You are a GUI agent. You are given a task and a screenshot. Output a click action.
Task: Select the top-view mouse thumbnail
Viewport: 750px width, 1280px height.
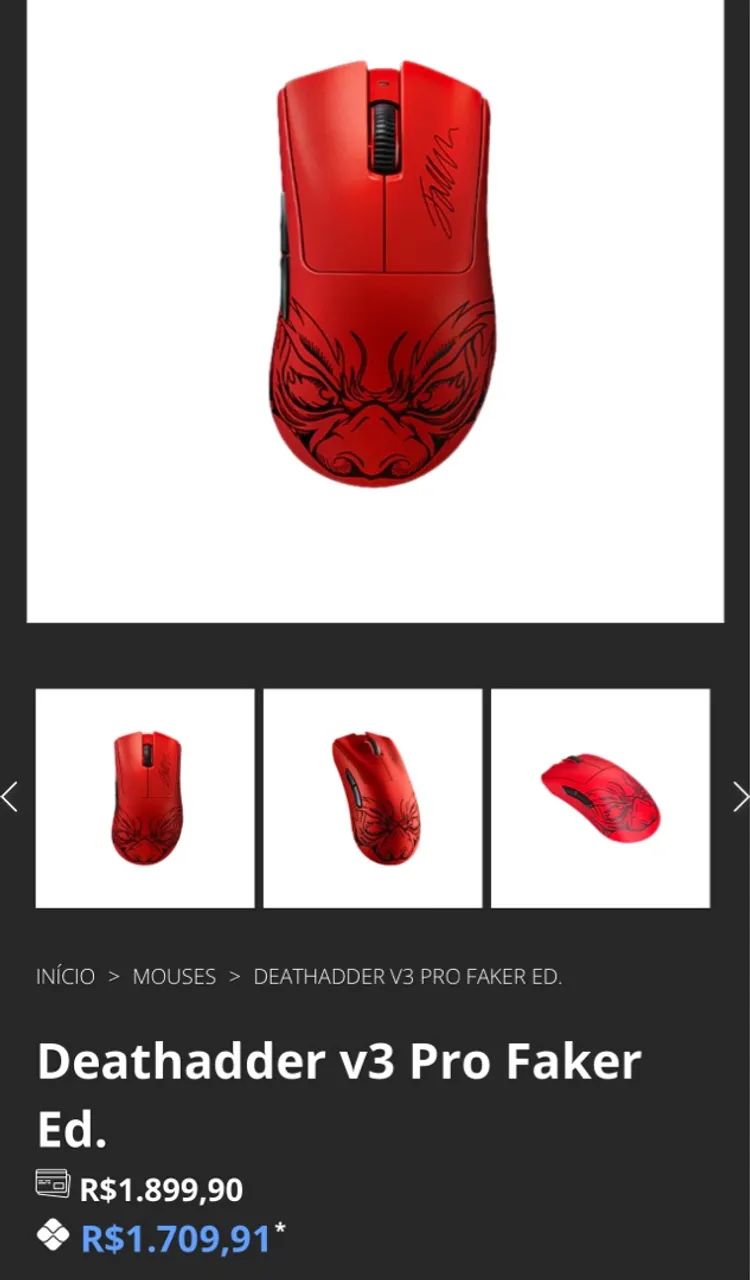point(145,796)
